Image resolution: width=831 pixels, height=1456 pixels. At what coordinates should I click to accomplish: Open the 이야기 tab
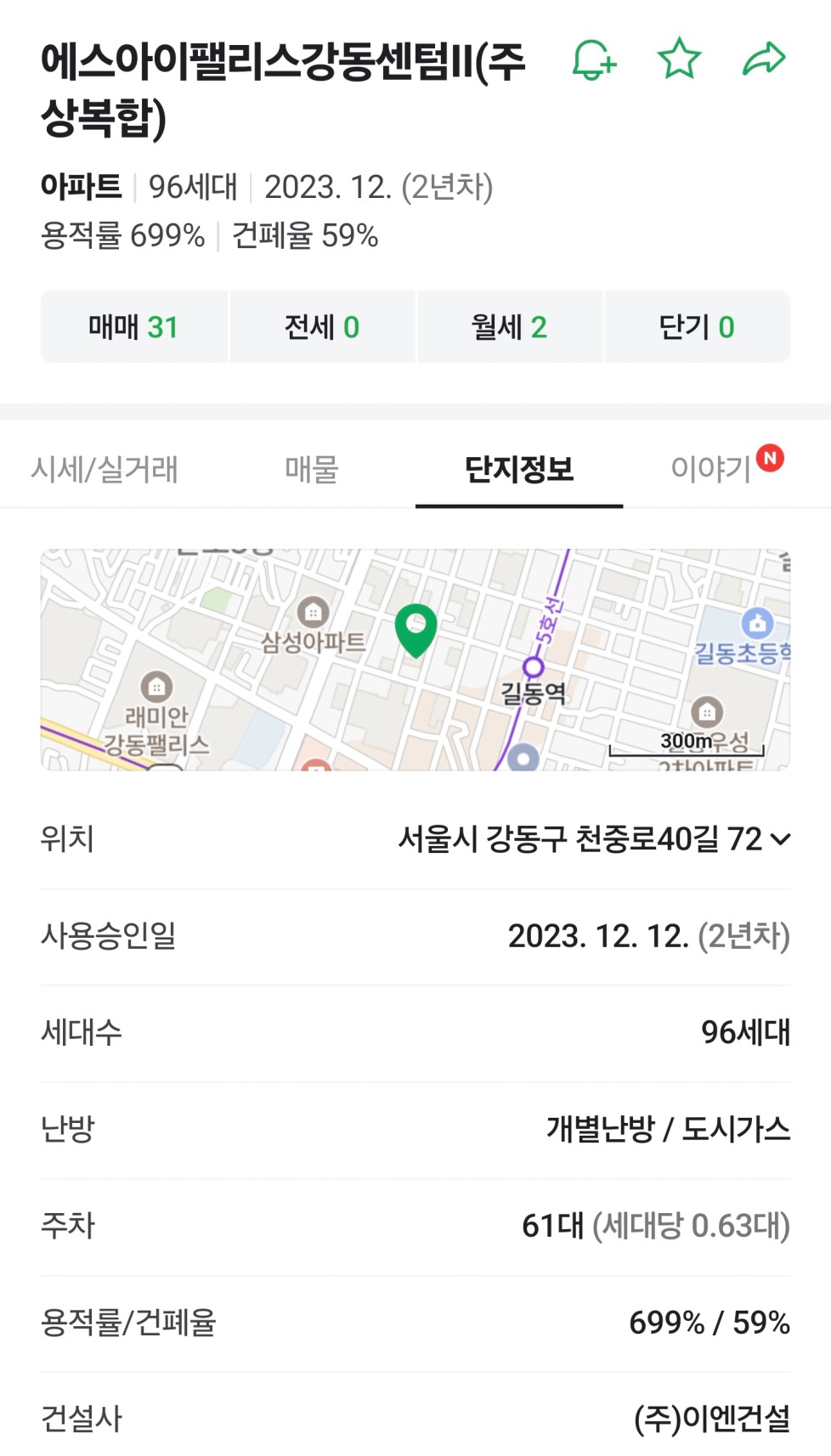click(x=712, y=469)
